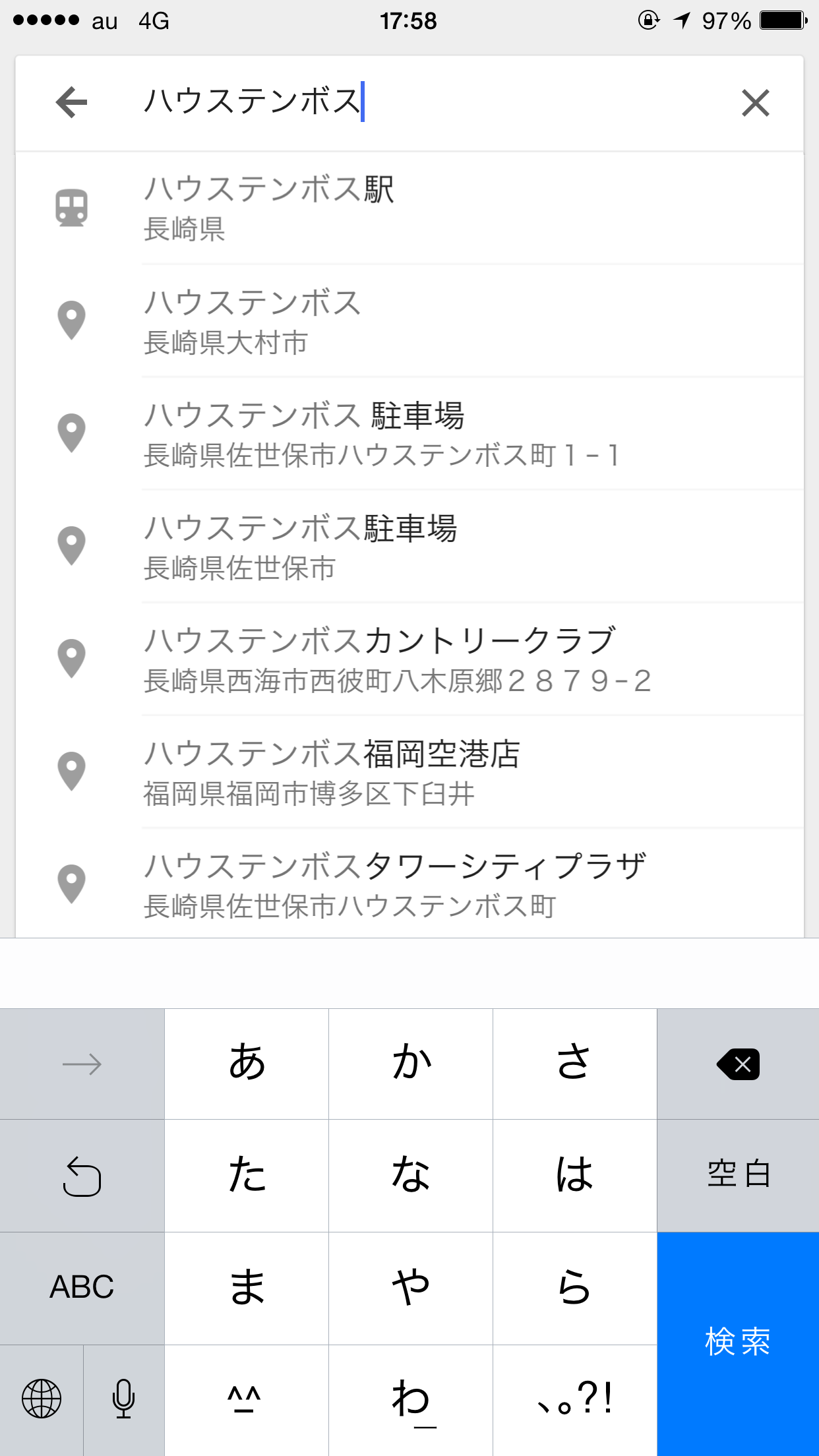
Task: Open the ハウステンボス 長崎県大村市 suggestion
Action: coord(409,321)
